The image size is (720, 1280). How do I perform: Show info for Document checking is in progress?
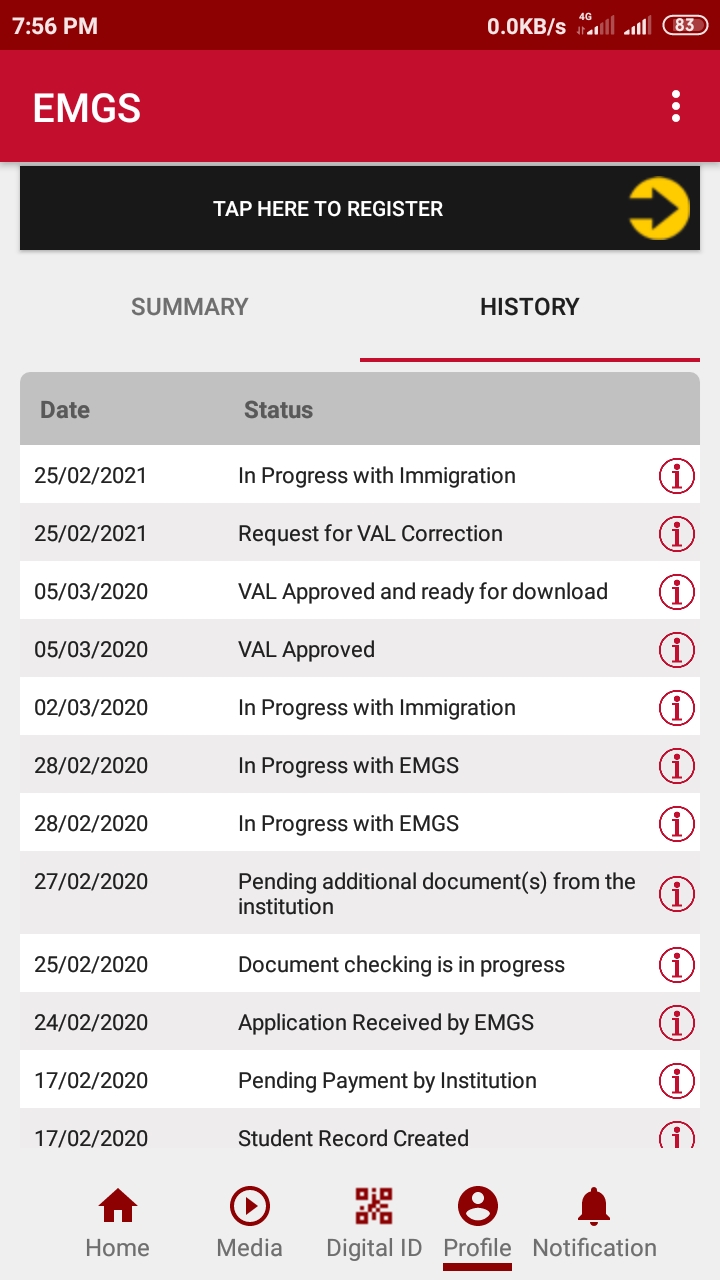pyautogui.click(x=676, y=965)
